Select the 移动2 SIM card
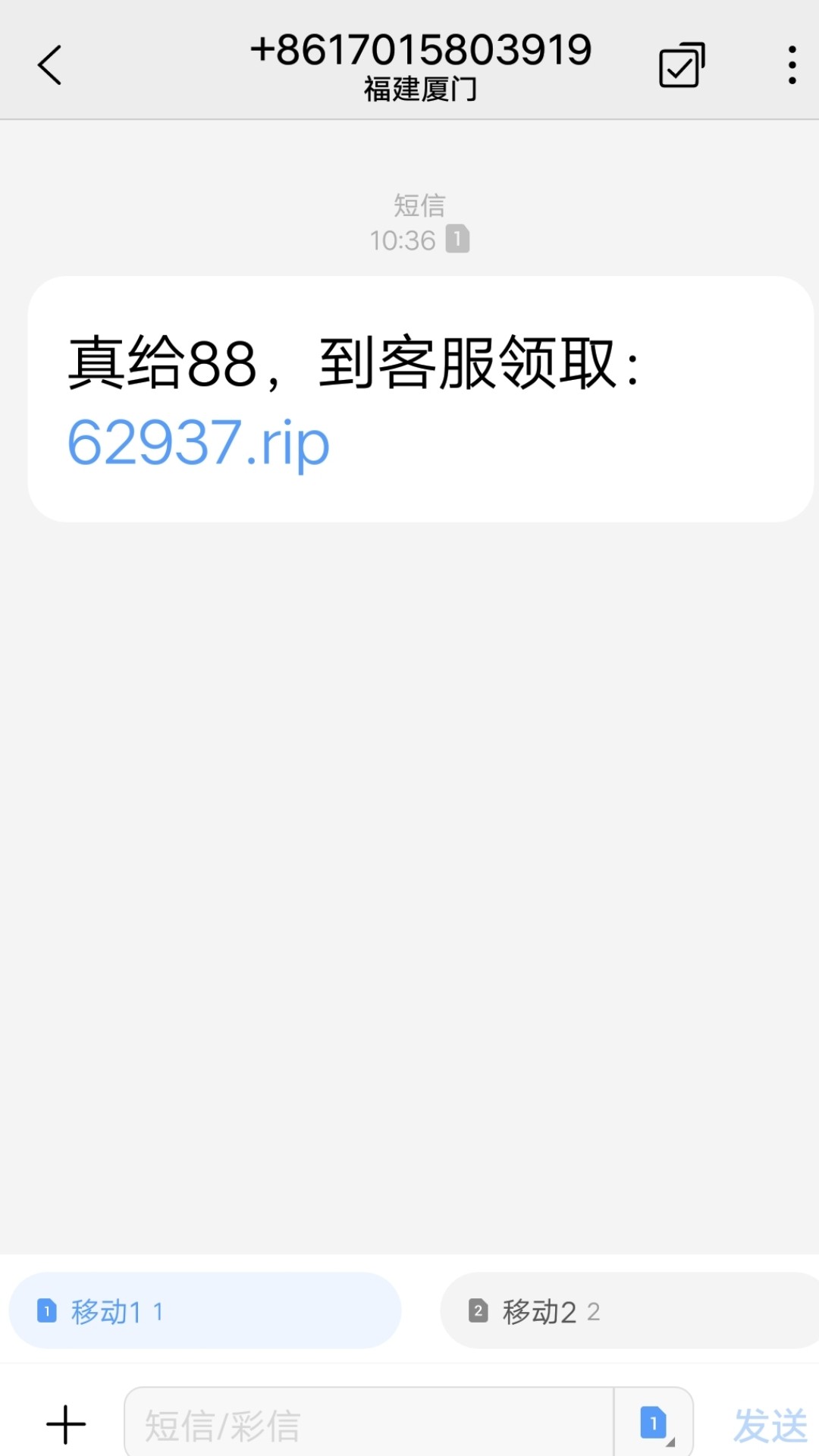The height and width of the screenshot is (1456, 819). coord(629,1310)
